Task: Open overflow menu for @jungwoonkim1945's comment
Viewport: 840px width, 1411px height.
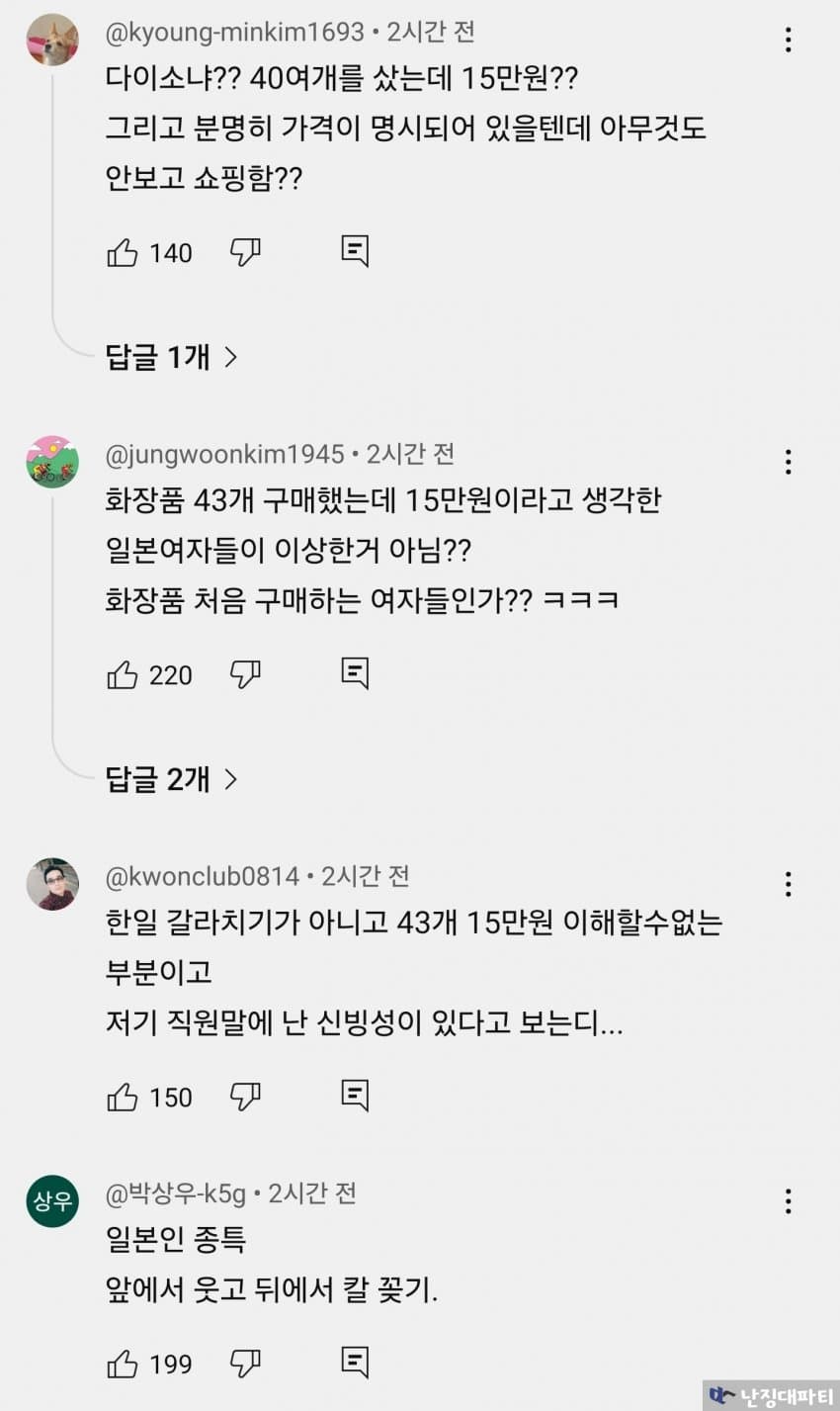Action: [788, 462]
